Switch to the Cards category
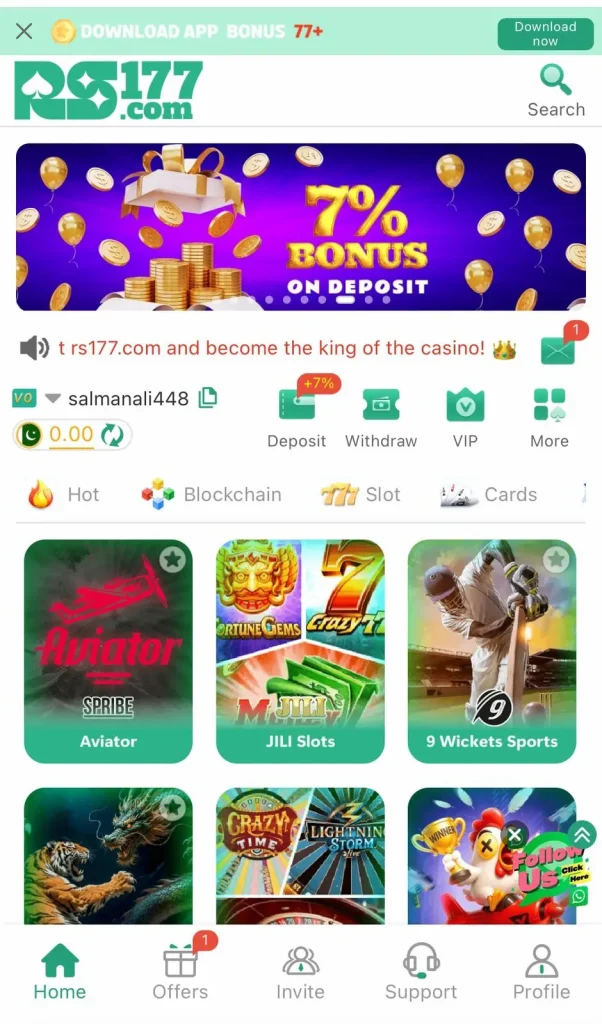The width and height of the screenshot is (602, 1024). [x=489, y=494]
